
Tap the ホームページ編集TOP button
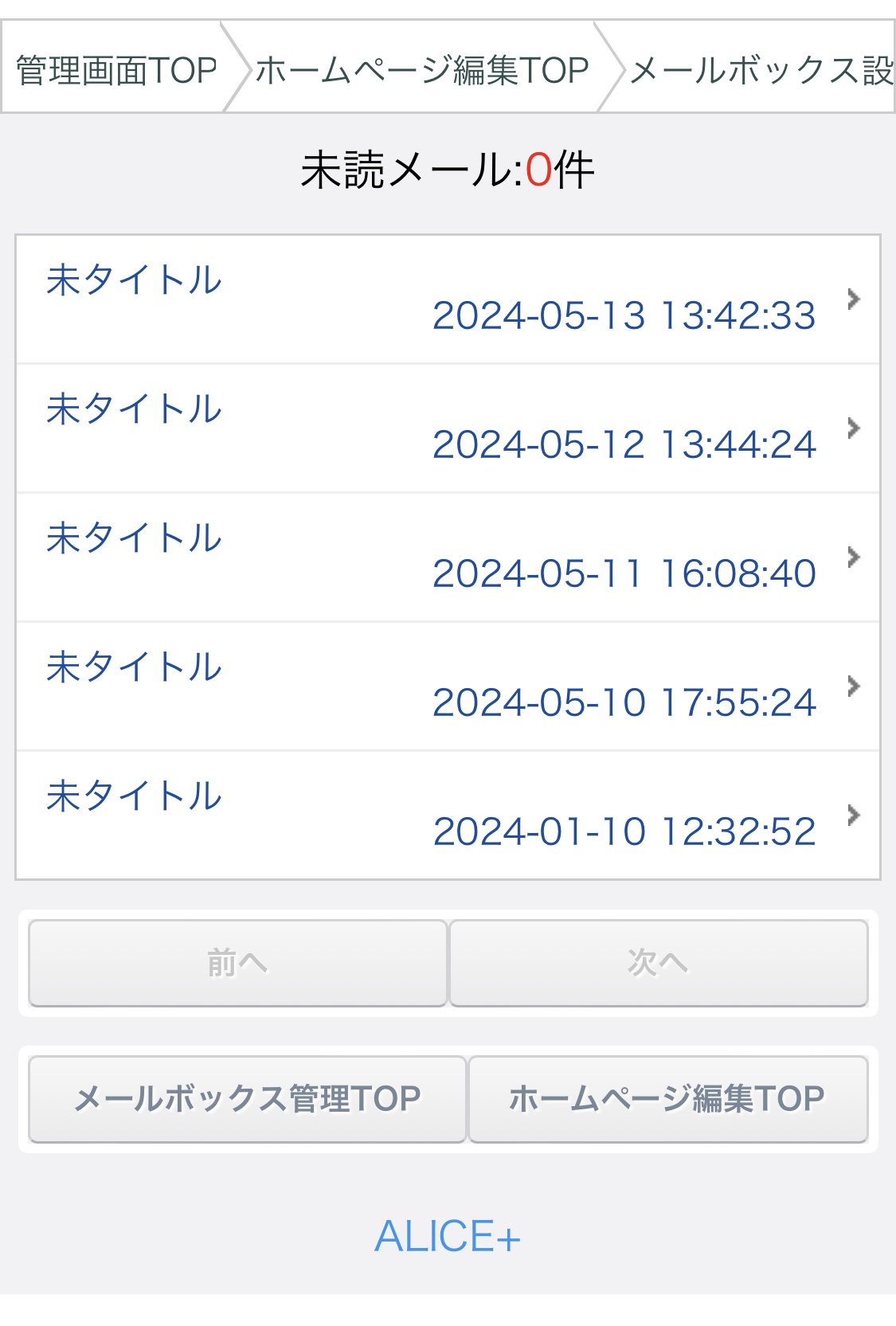pos(667,1099)
